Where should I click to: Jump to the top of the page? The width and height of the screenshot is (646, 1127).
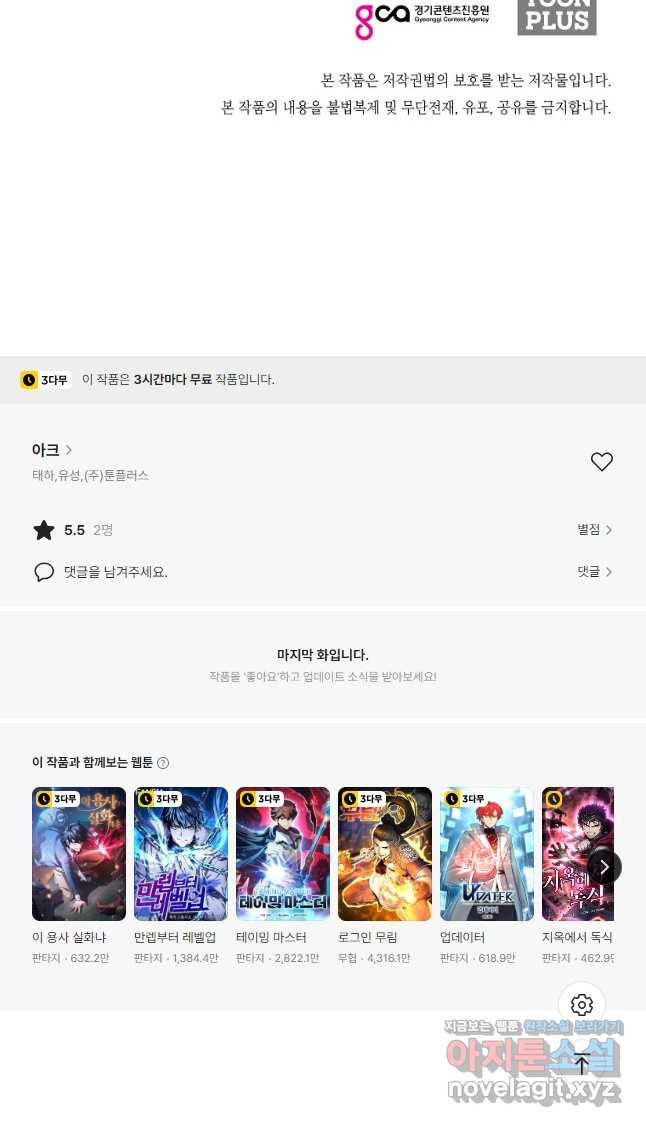(582, 1065)
